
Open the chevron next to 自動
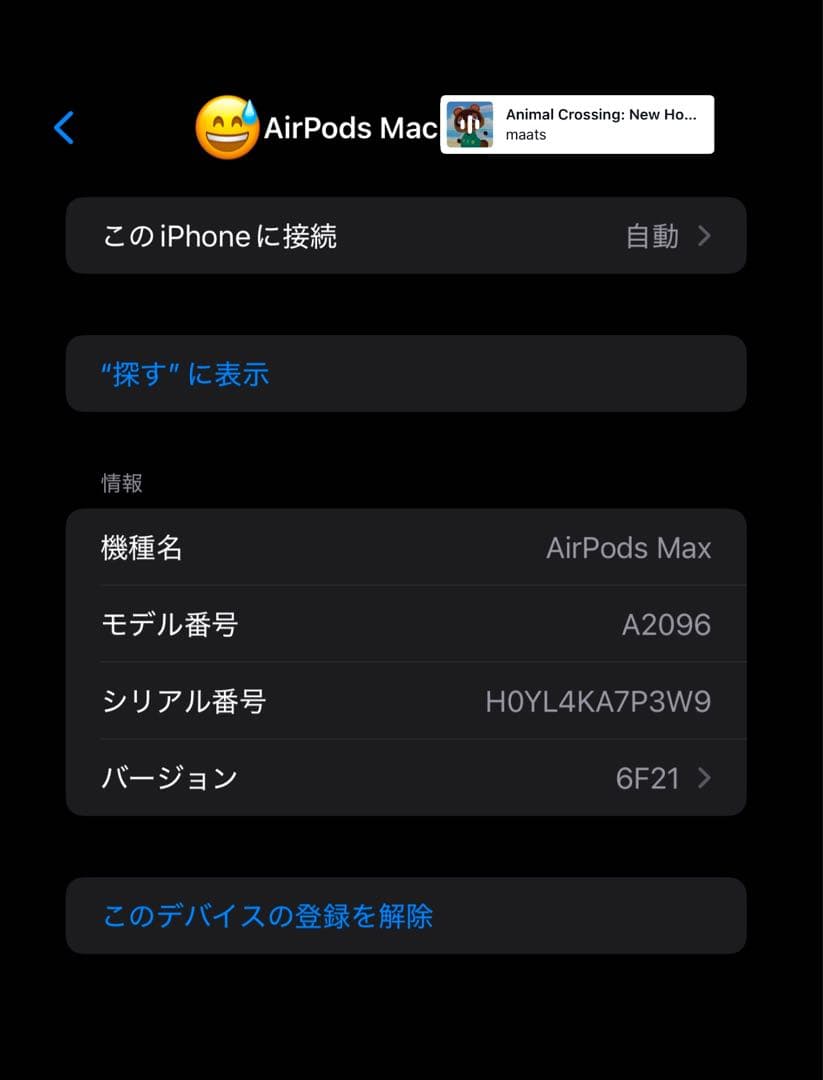(704, 235)
